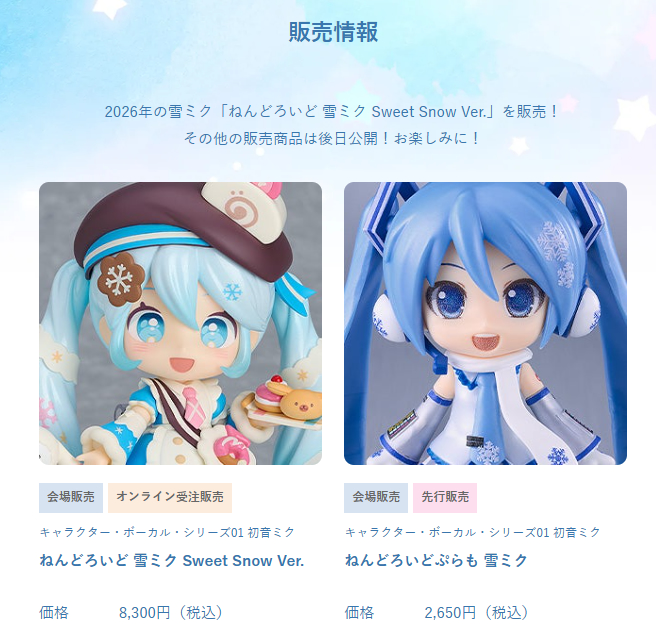Image resolution: width=656 pixels, height=626 pixels.
Task: Open the Nendoroid Snow Miku Sweet Snow Ver. product card
Action: [x=180, y=323]
